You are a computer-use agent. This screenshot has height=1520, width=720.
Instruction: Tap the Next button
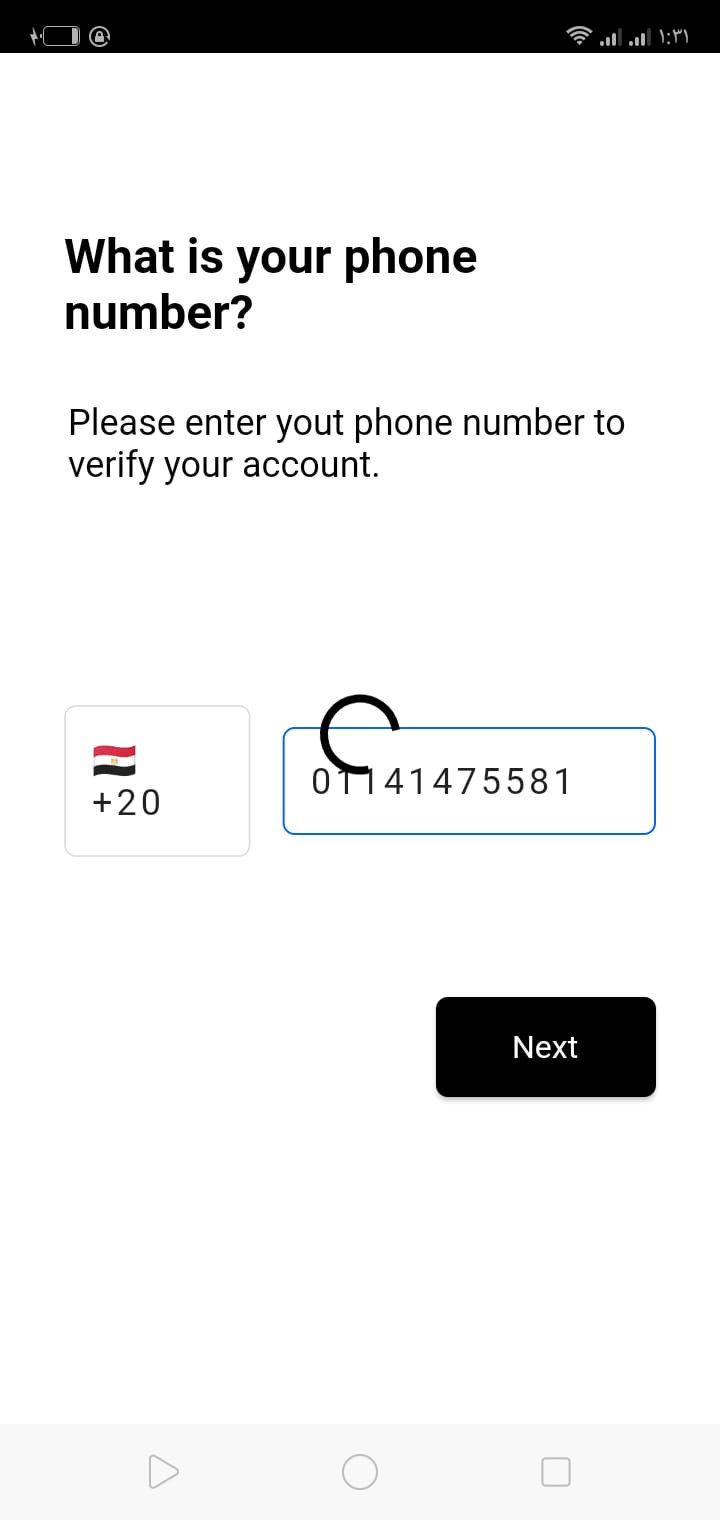click(545, 1047)
